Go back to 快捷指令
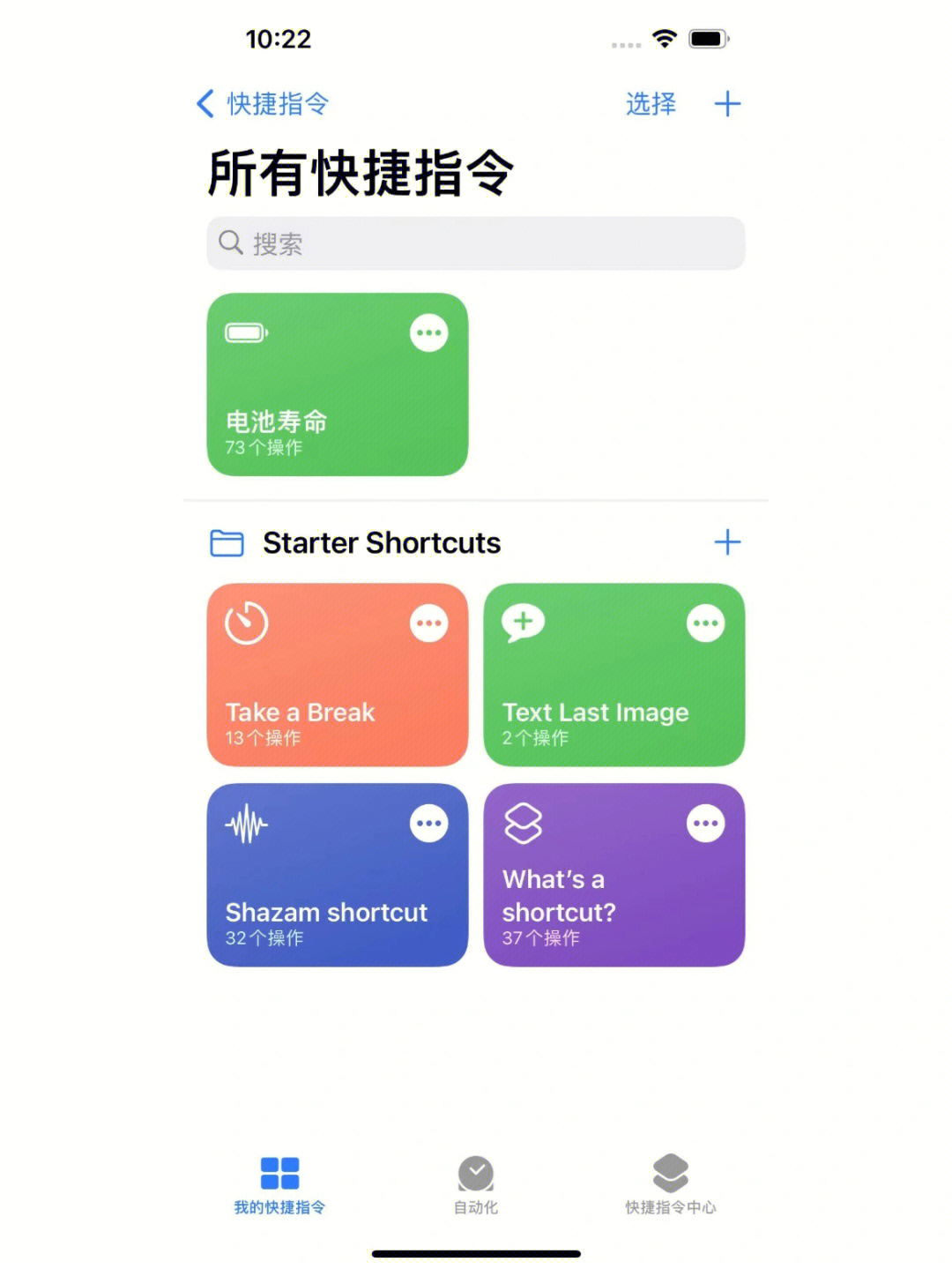The image size is (952, 1269). (x=263, y=104)
